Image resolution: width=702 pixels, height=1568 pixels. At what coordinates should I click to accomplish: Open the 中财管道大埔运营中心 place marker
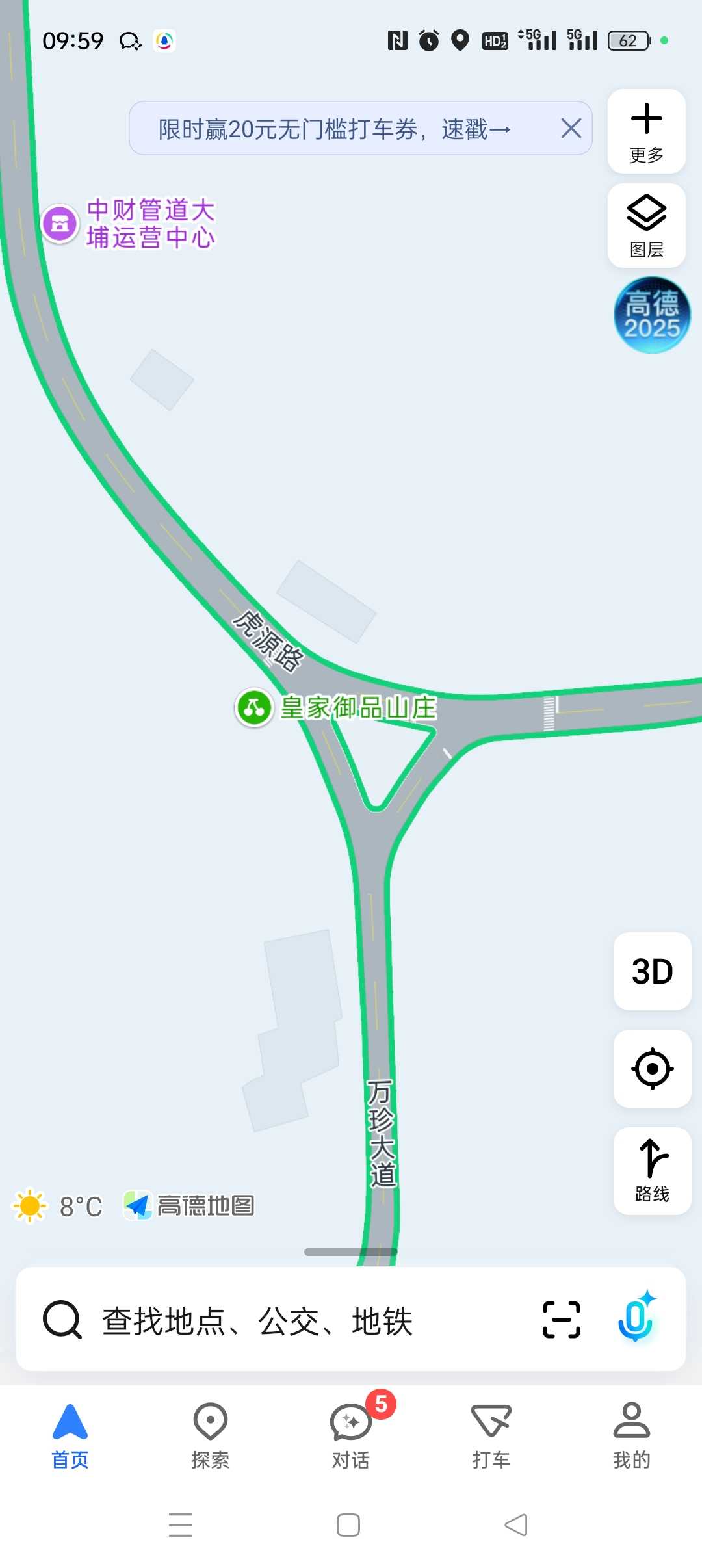click(x=60, y=224)
